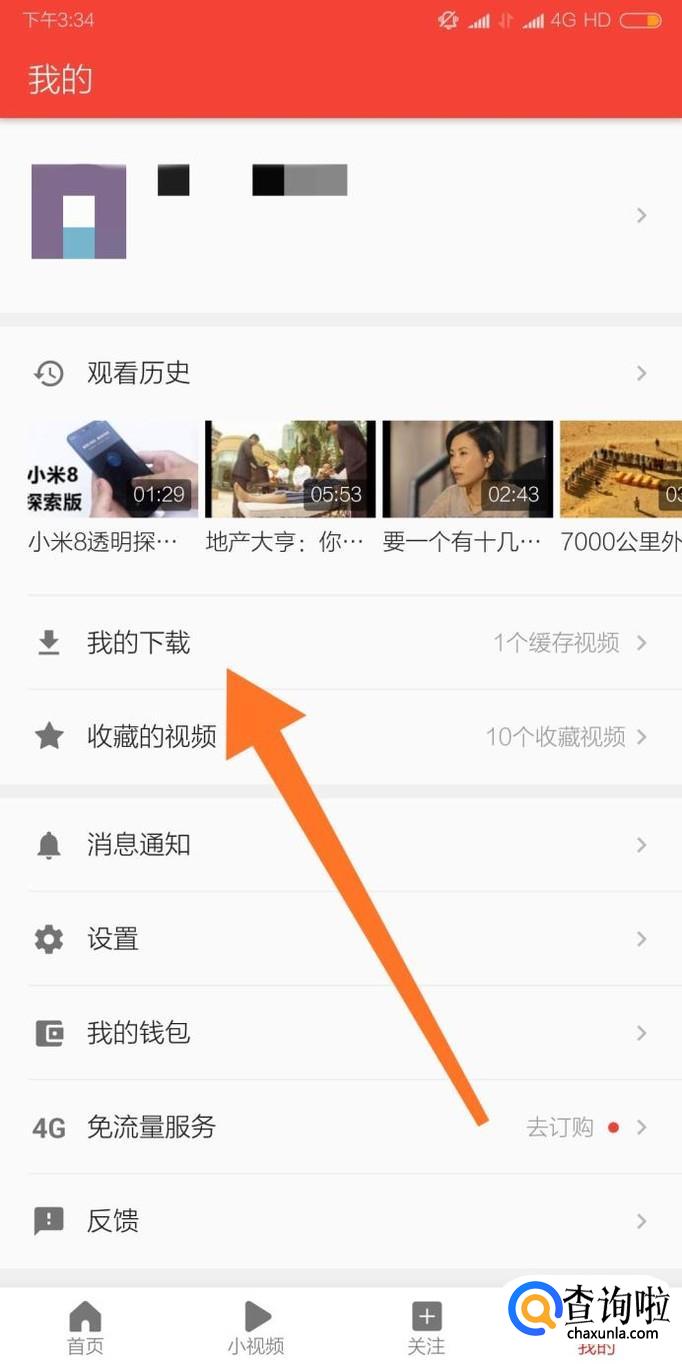Image resolution: width=682 pixels, height=1364 pixels.
Task: Switch to the 关注 tab
Action: (426, 1327)
